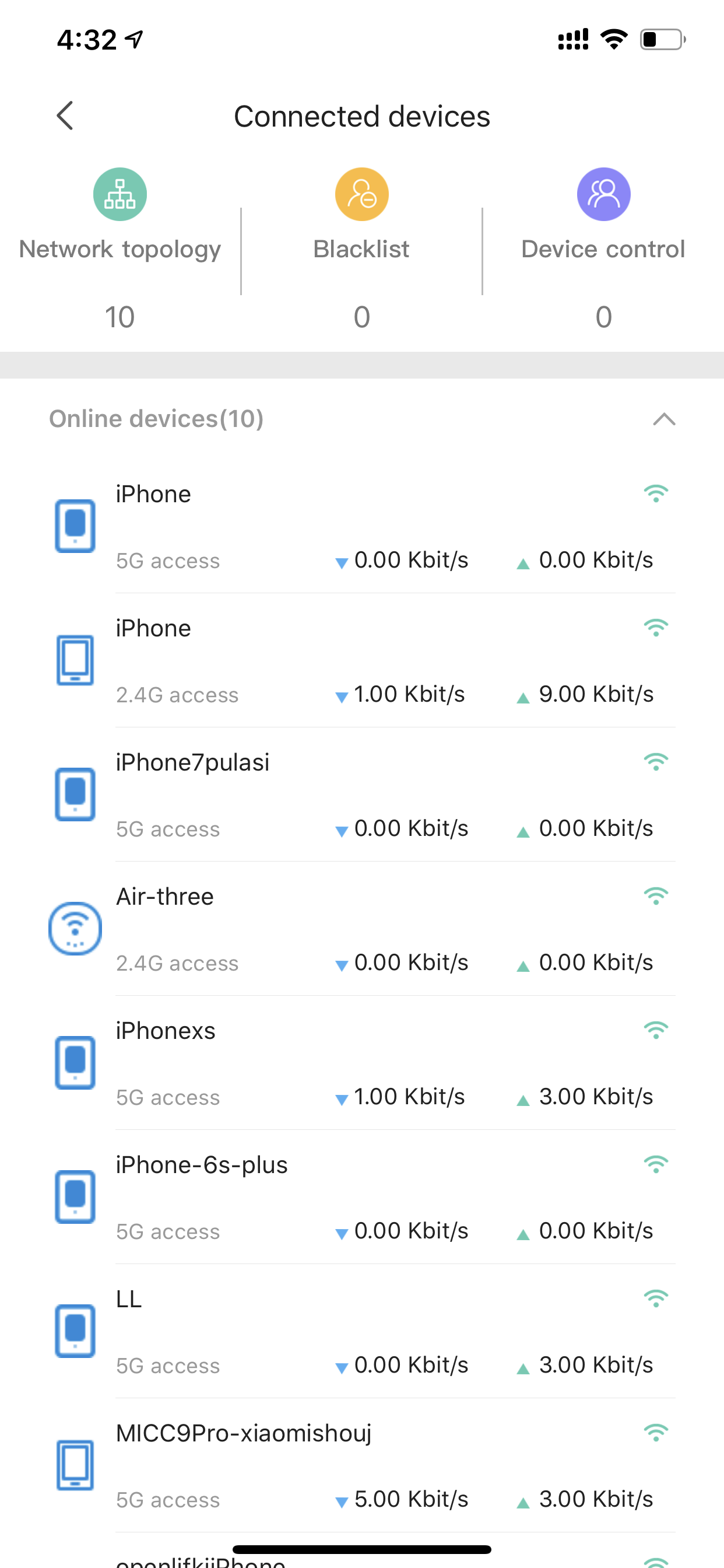Tap the back arrow to leave Connected devices
This screenshot has width=724, height=1568.
pos(65,115)
